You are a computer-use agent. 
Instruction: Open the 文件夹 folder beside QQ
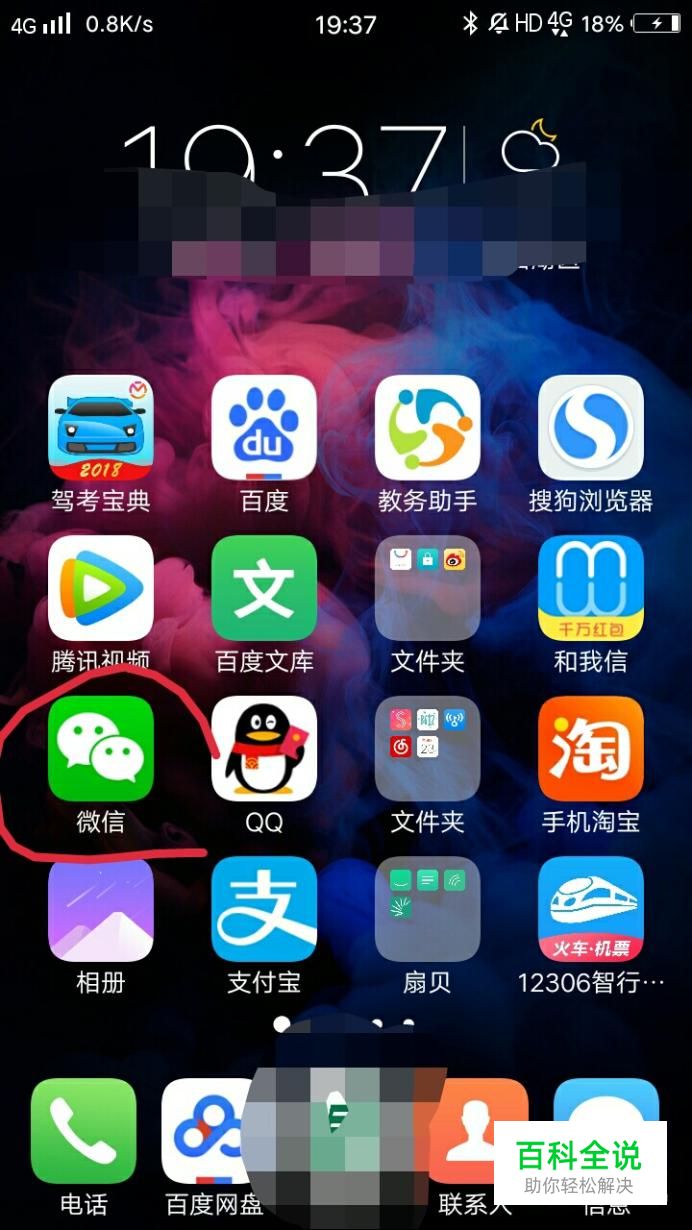pos(427,749)
